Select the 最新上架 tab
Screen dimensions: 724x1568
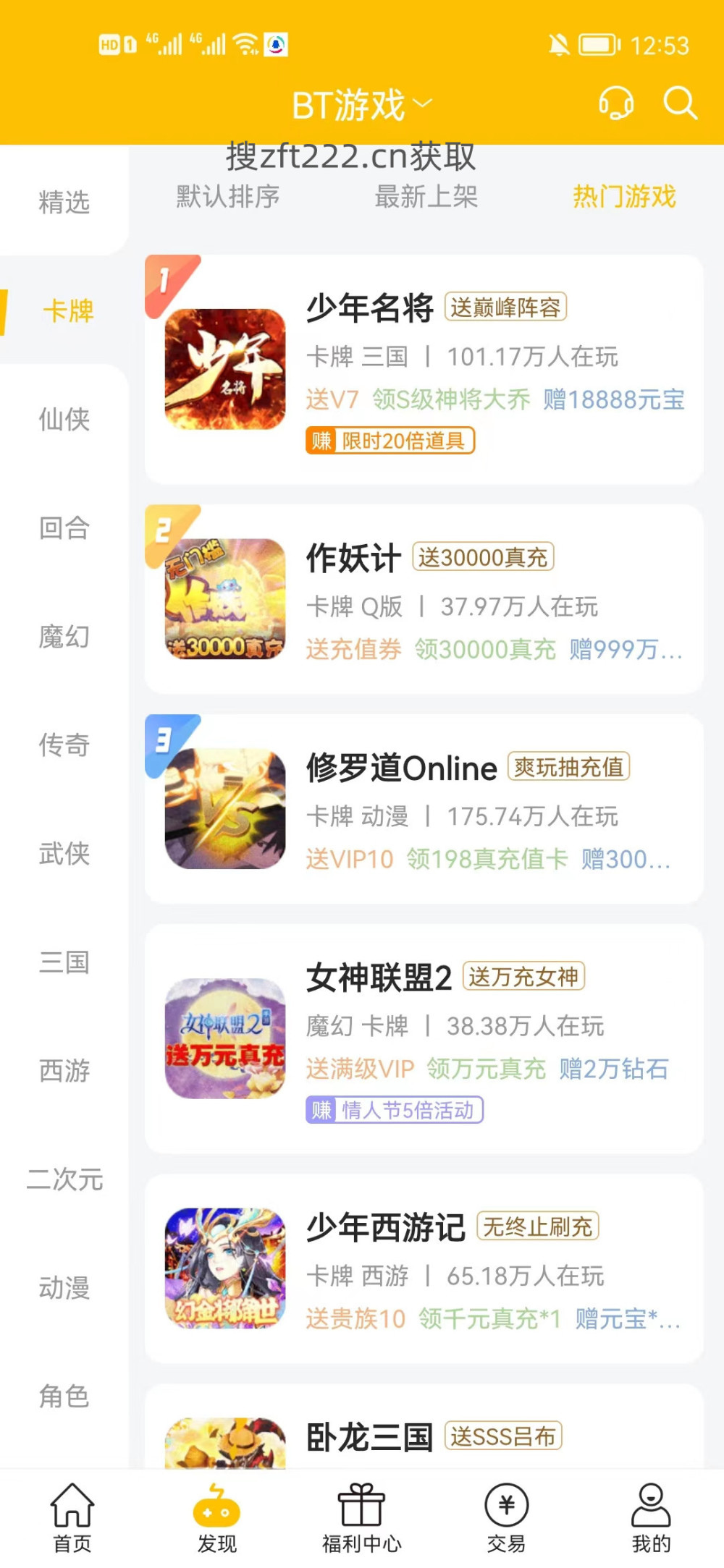click(x=426, y=196)
